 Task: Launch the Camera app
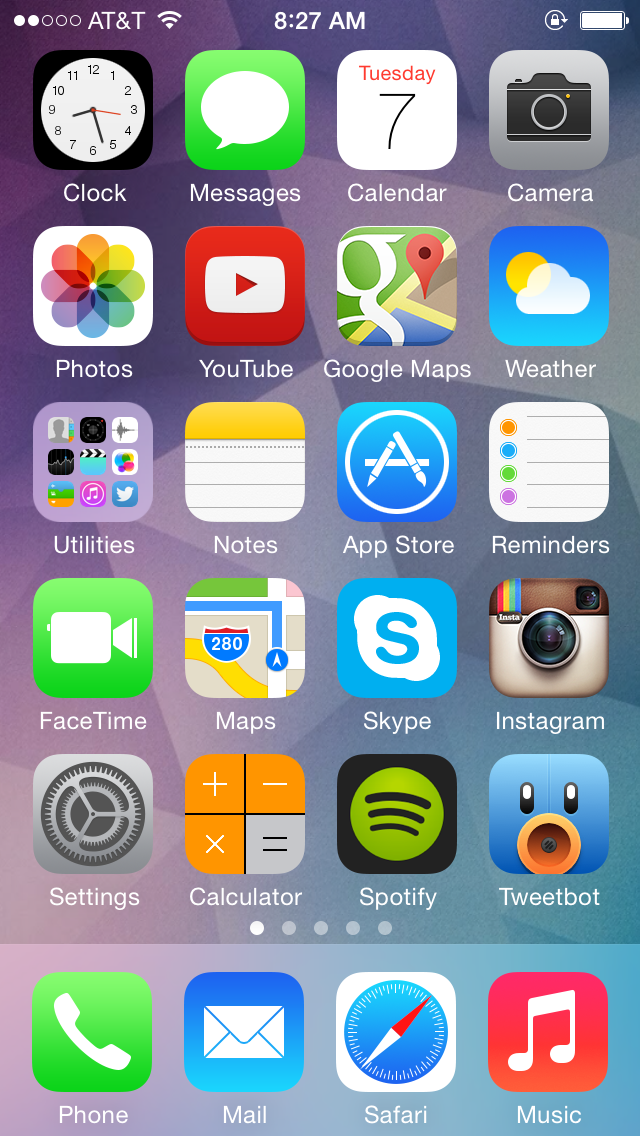(x=549, y=110)
